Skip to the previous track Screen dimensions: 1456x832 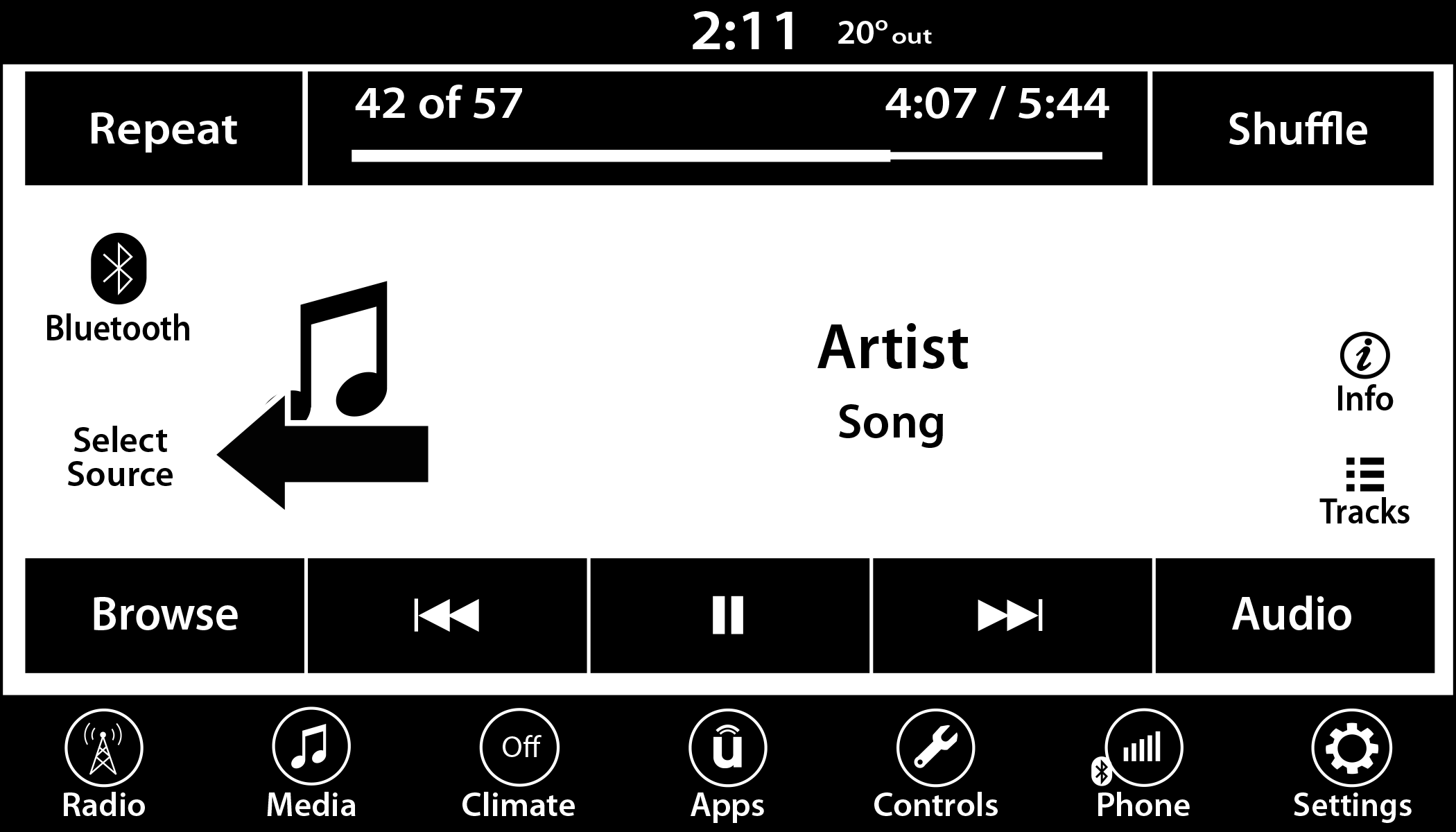point(447,615)
